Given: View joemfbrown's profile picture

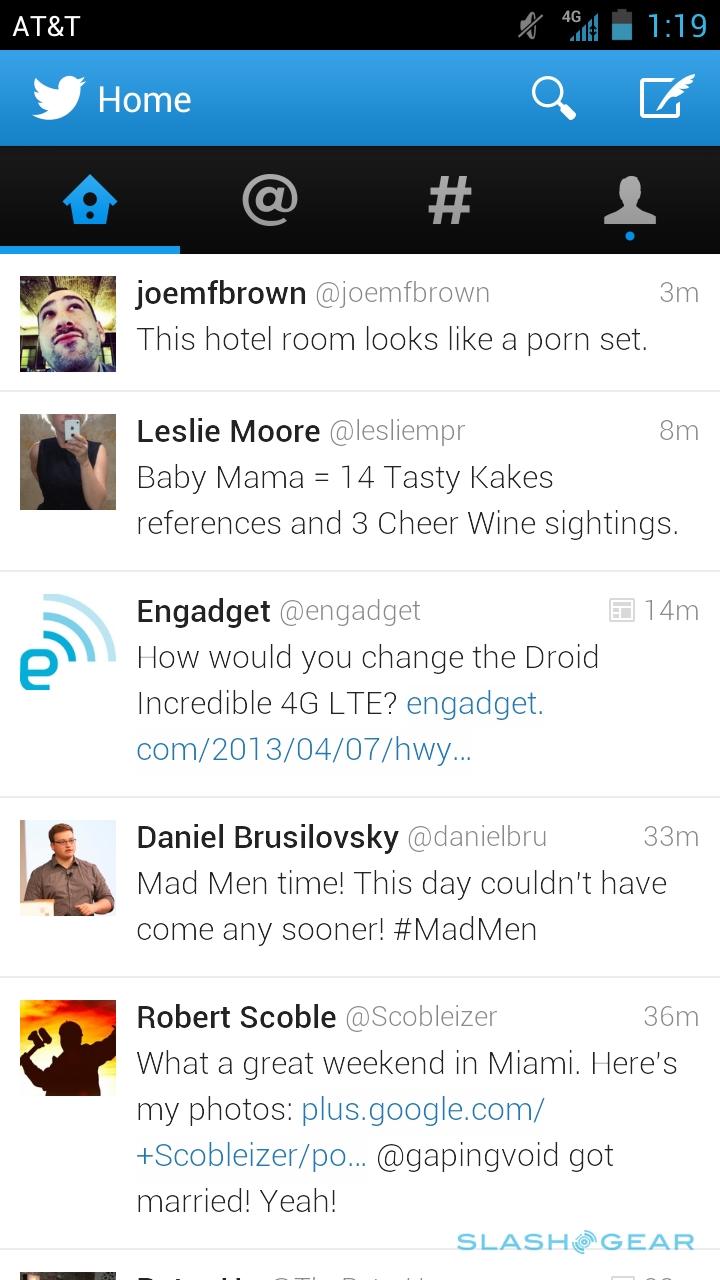Looking at the screenshot, I should 68,324.
